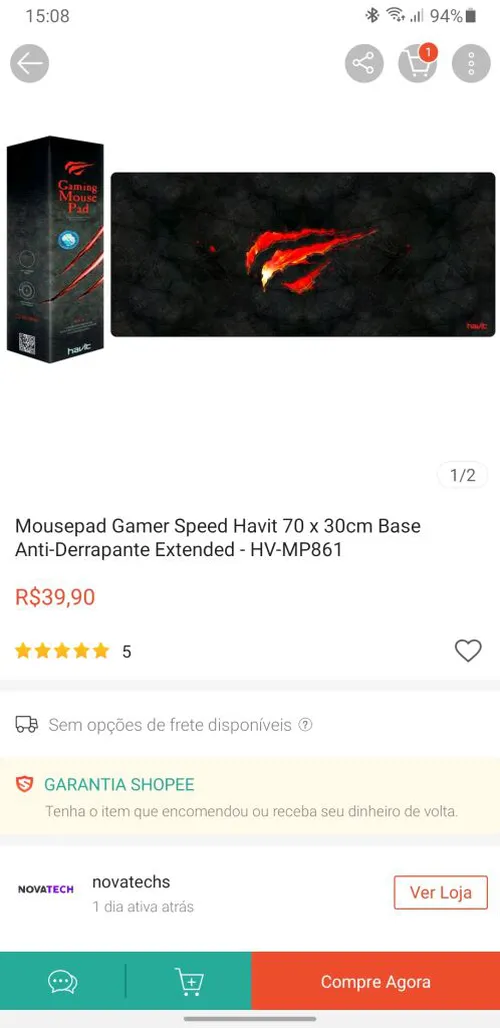500x1028 pixels.
Task: Open novatechs seller profile
Action: click(131, 882)
